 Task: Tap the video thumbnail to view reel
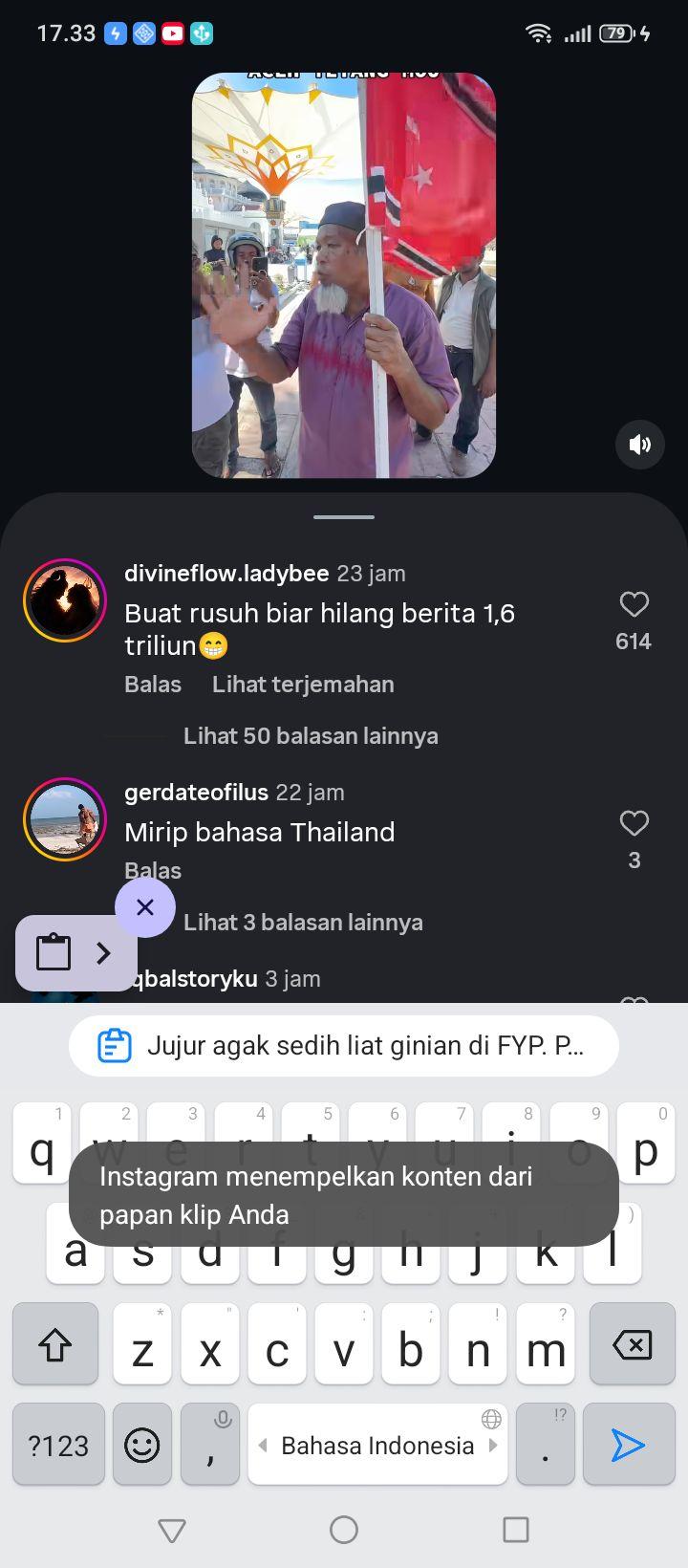pyautogui.click(x=344, y=275)
